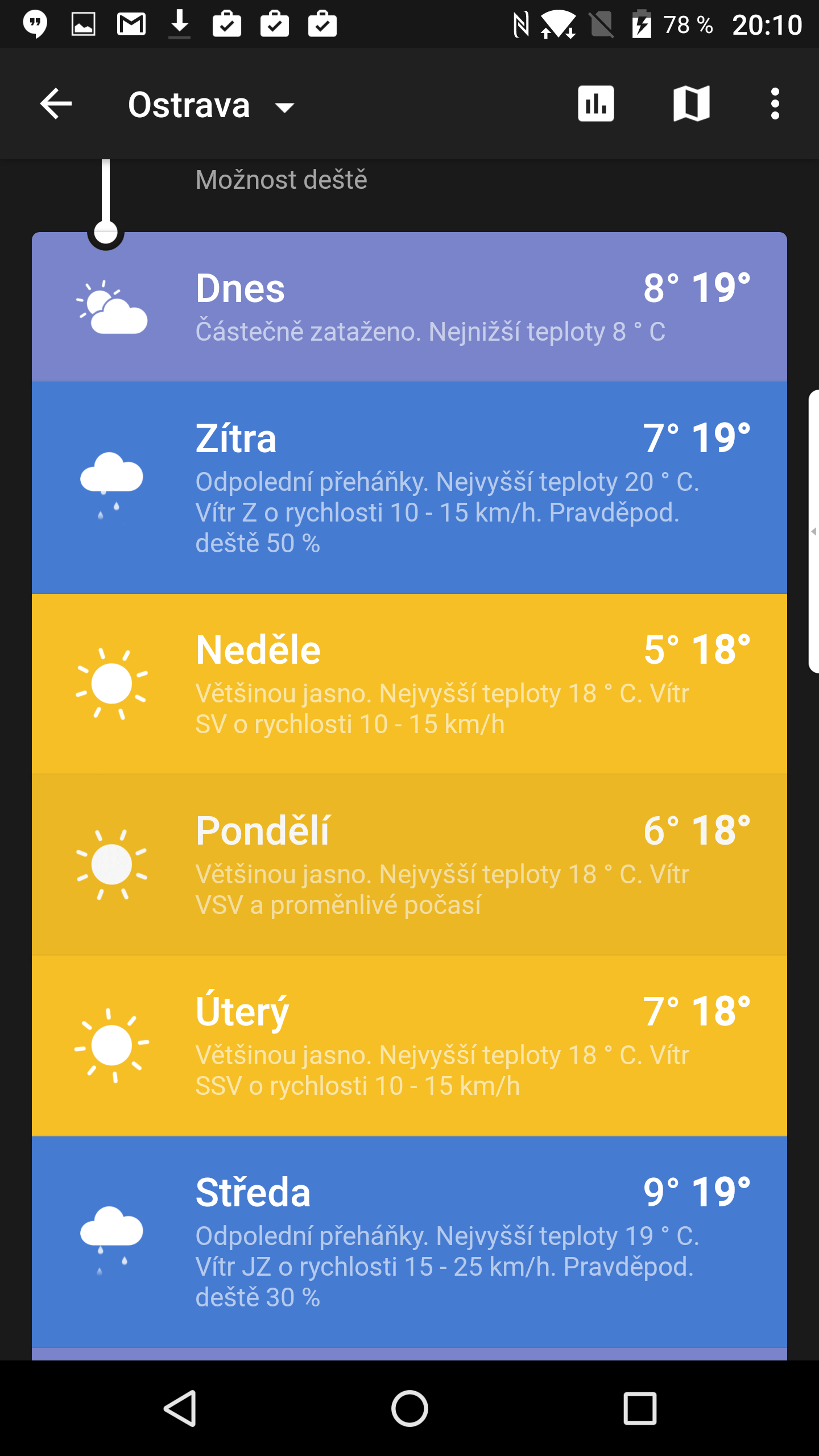Show Středa forecast details
Screen dimensions: 819x1456
pos(409,1242)
